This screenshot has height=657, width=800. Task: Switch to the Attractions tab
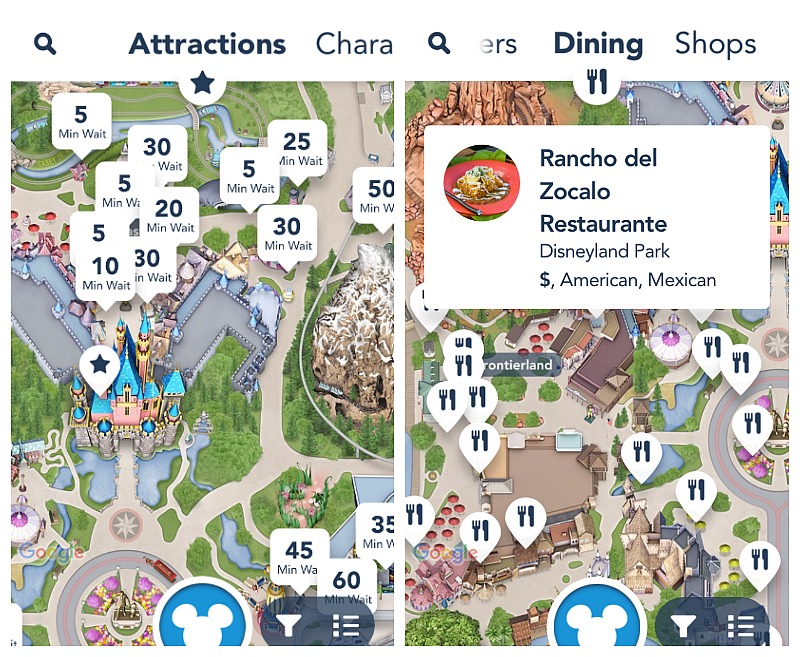click(x=207, y=44)
